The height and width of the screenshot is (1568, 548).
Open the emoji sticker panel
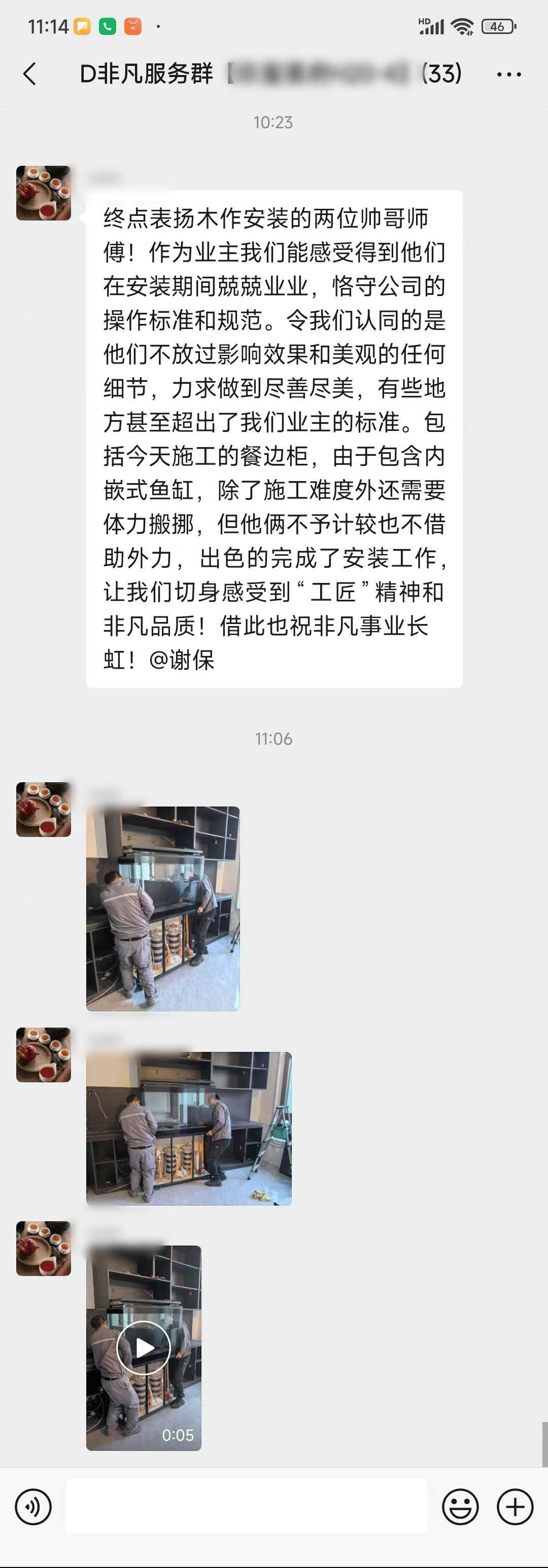pyautogui.click(x=460, y=1507)
